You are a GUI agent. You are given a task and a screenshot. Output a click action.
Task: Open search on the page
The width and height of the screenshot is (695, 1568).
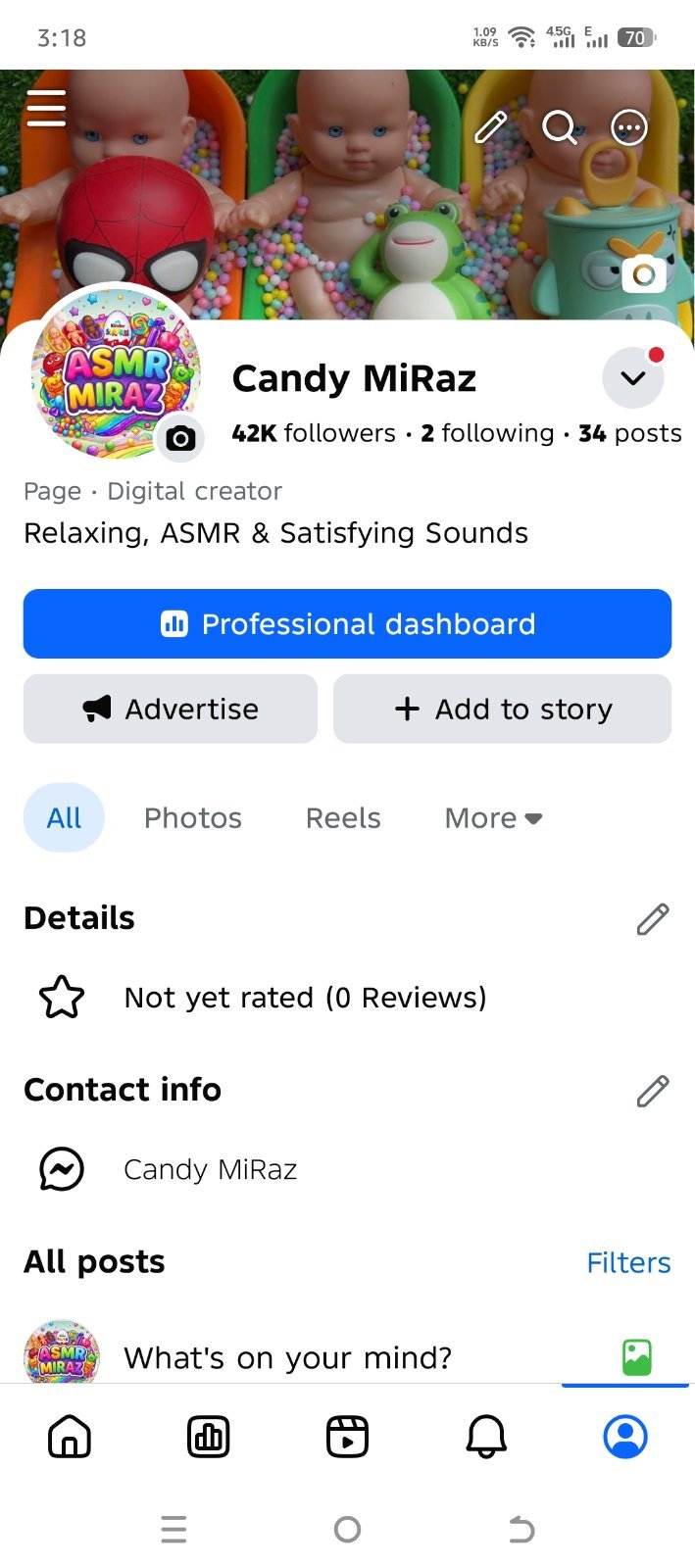[560, 127]
